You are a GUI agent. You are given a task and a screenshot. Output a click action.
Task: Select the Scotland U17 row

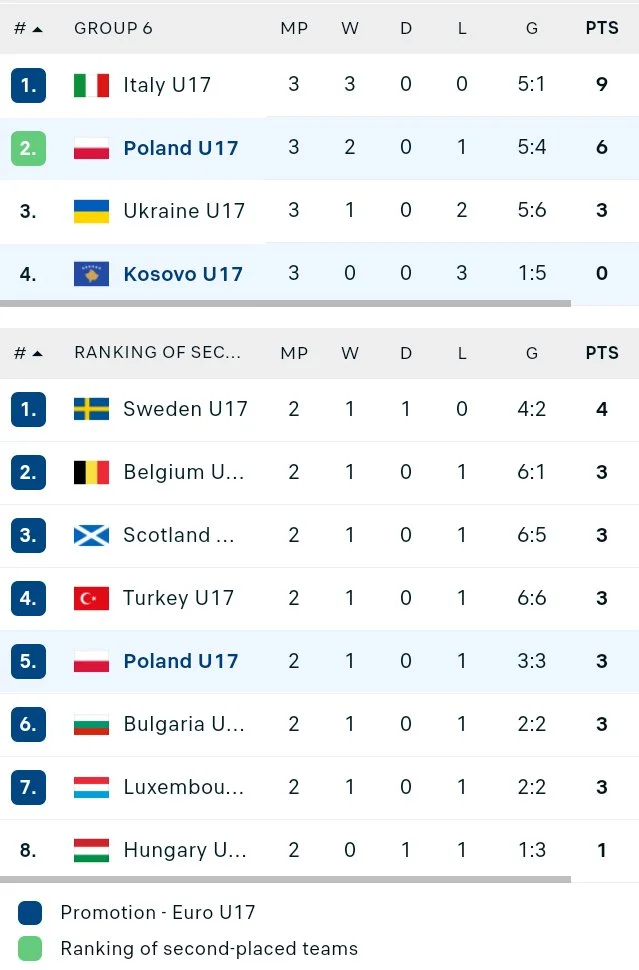pyautogui.click(x=178, y=535)
